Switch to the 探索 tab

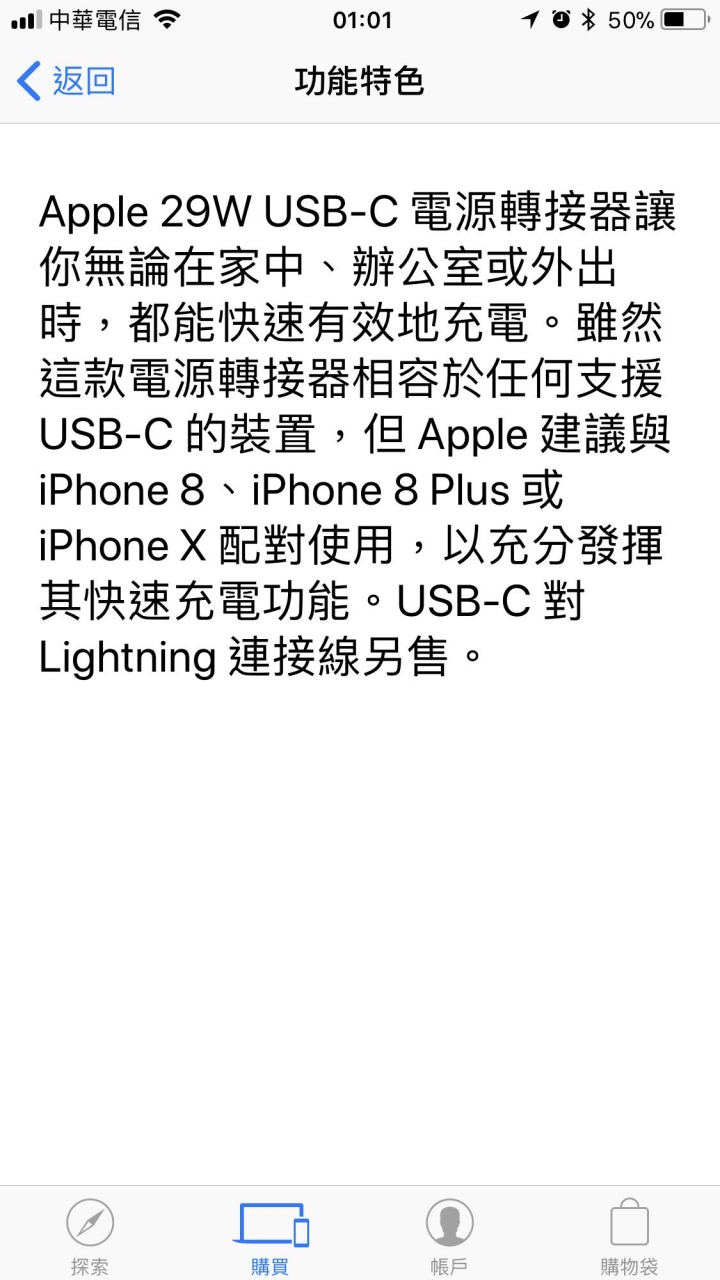pyautogui.click(x=90, y=1235)
